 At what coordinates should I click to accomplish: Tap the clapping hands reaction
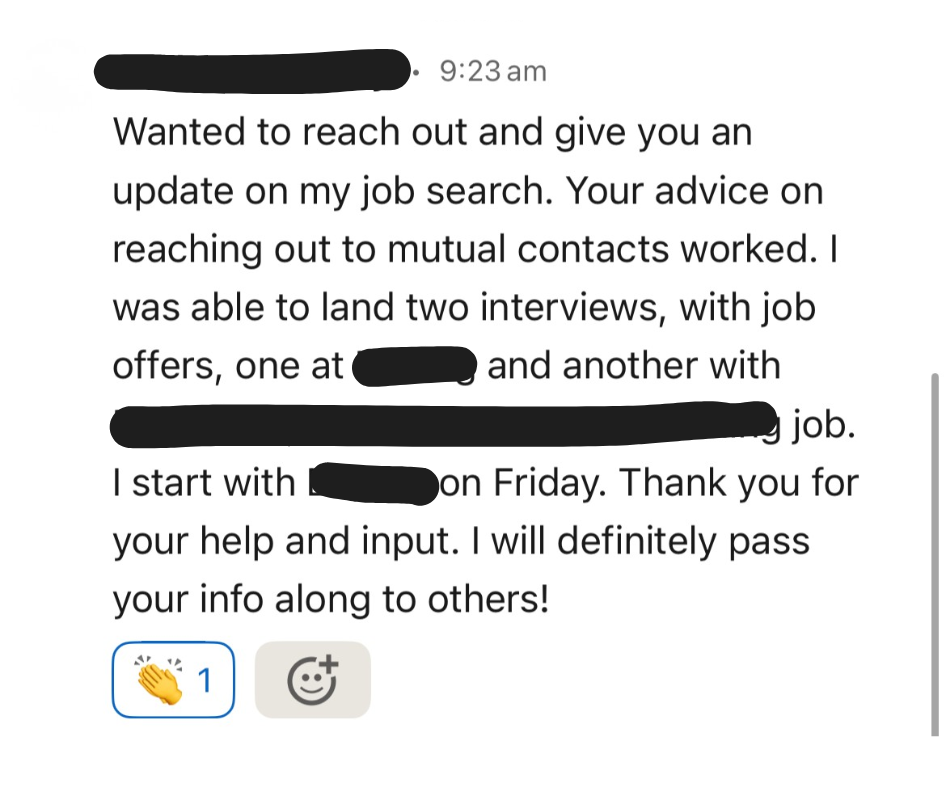click(x=173, y=680)
